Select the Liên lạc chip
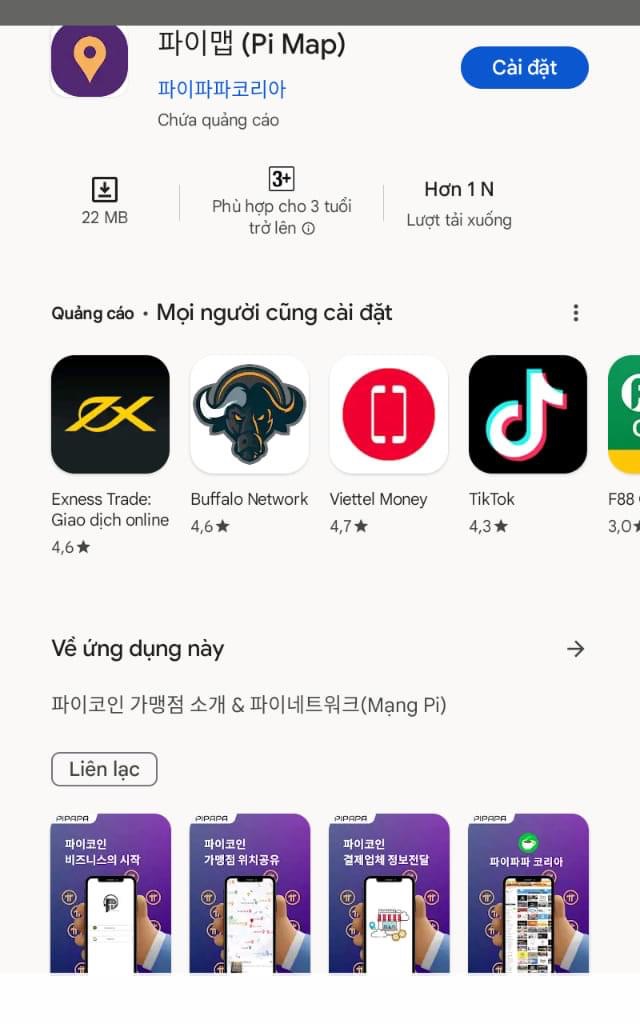640x1024 pixels. pos(104,769)
